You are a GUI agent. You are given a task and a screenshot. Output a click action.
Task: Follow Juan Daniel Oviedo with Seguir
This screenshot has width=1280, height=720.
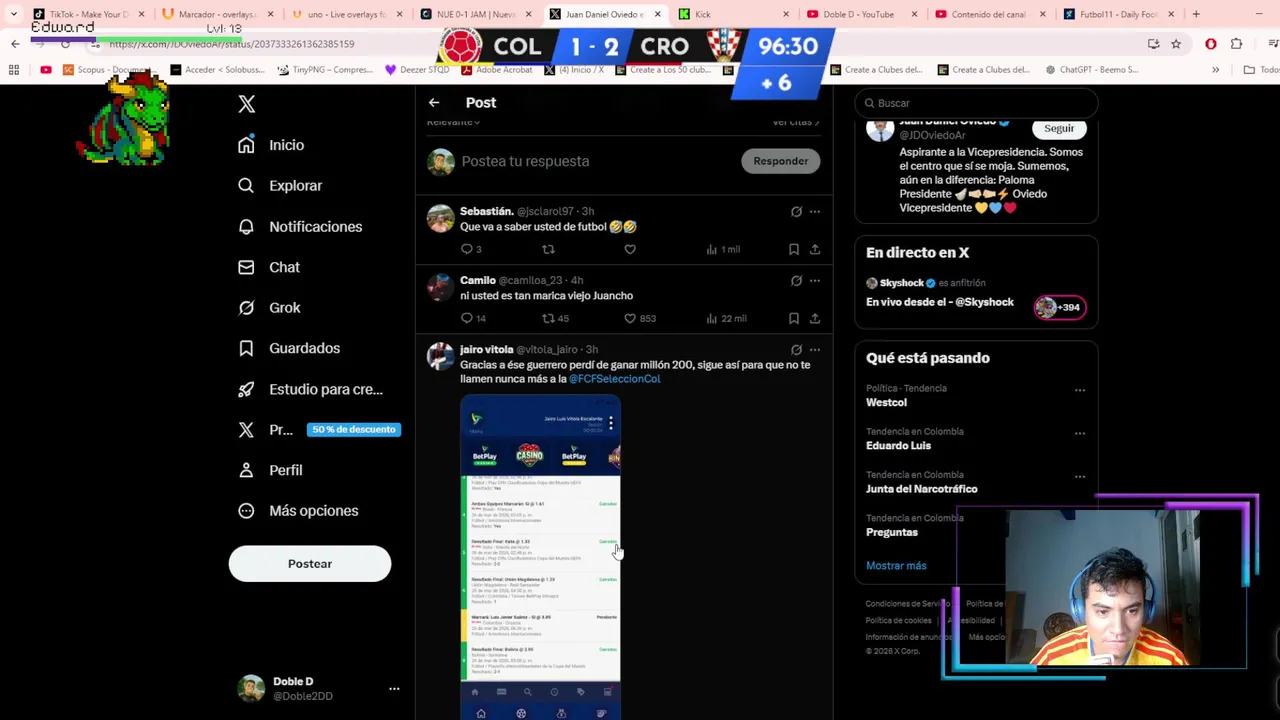pos(1058,128)
